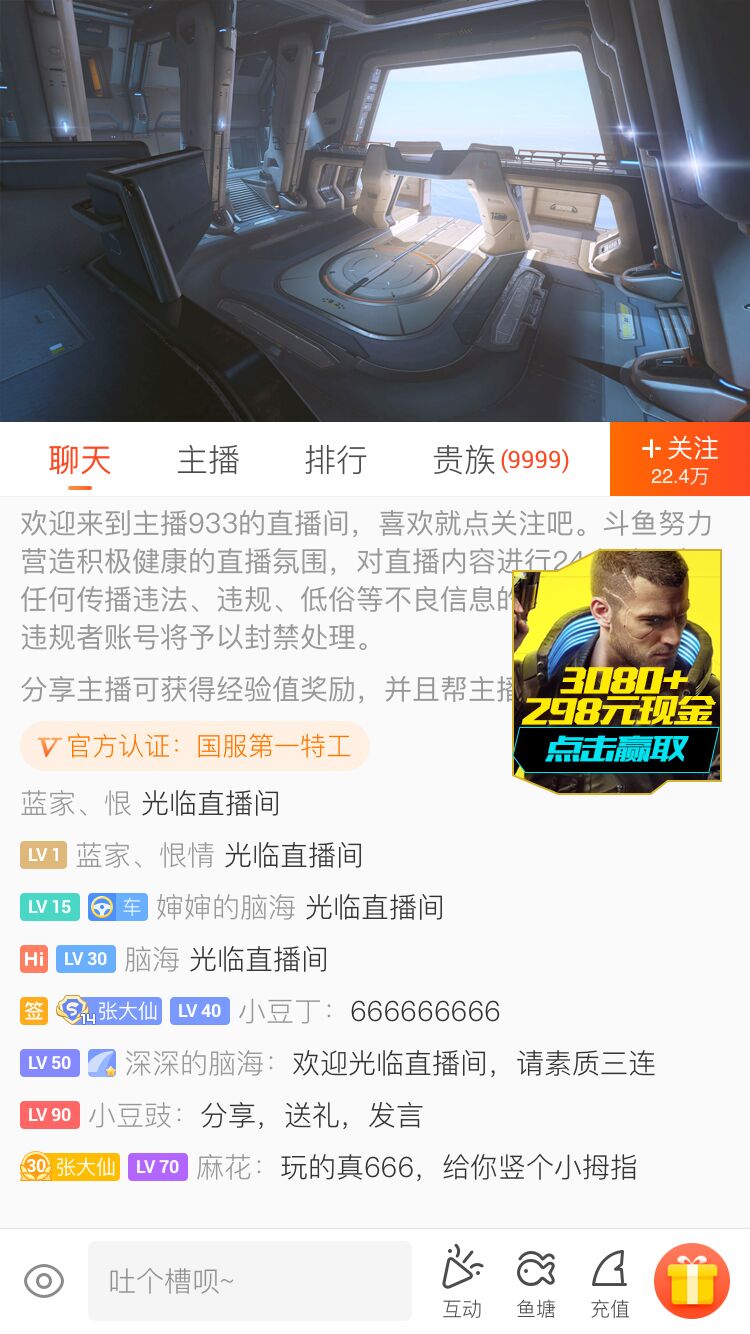Toggle the eye visibility icon
The height and width of the screenshot is (1334, 750).
[x=44, y=1281]
